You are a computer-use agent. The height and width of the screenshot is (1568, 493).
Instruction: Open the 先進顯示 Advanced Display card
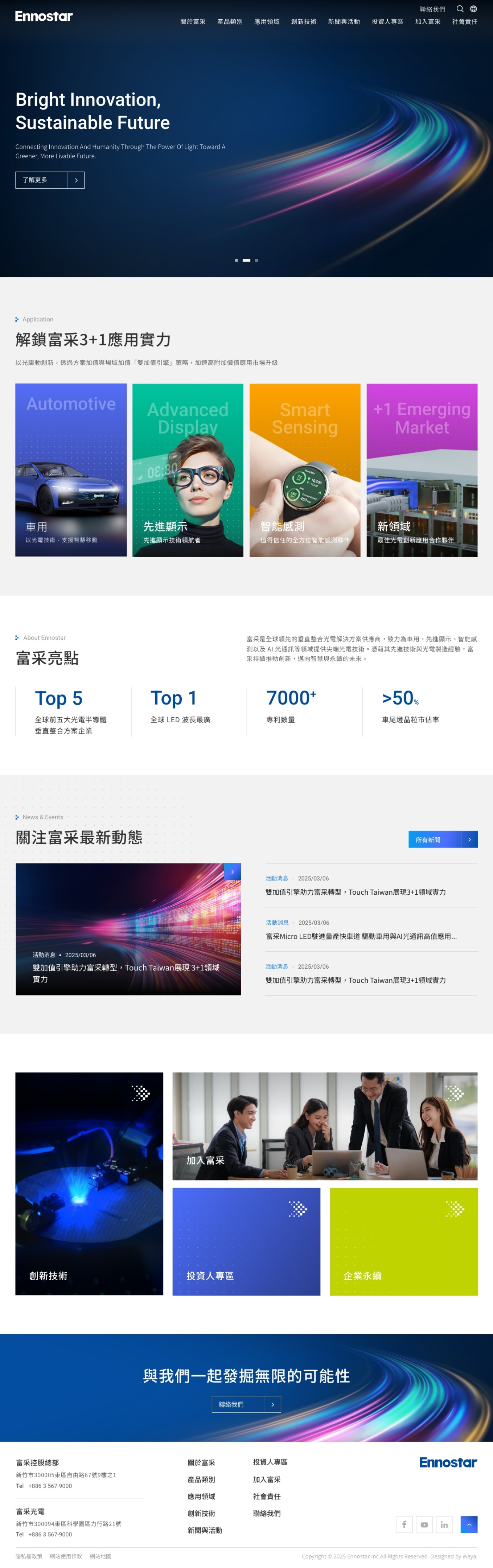pyautogui.click(x=188, y=470)
